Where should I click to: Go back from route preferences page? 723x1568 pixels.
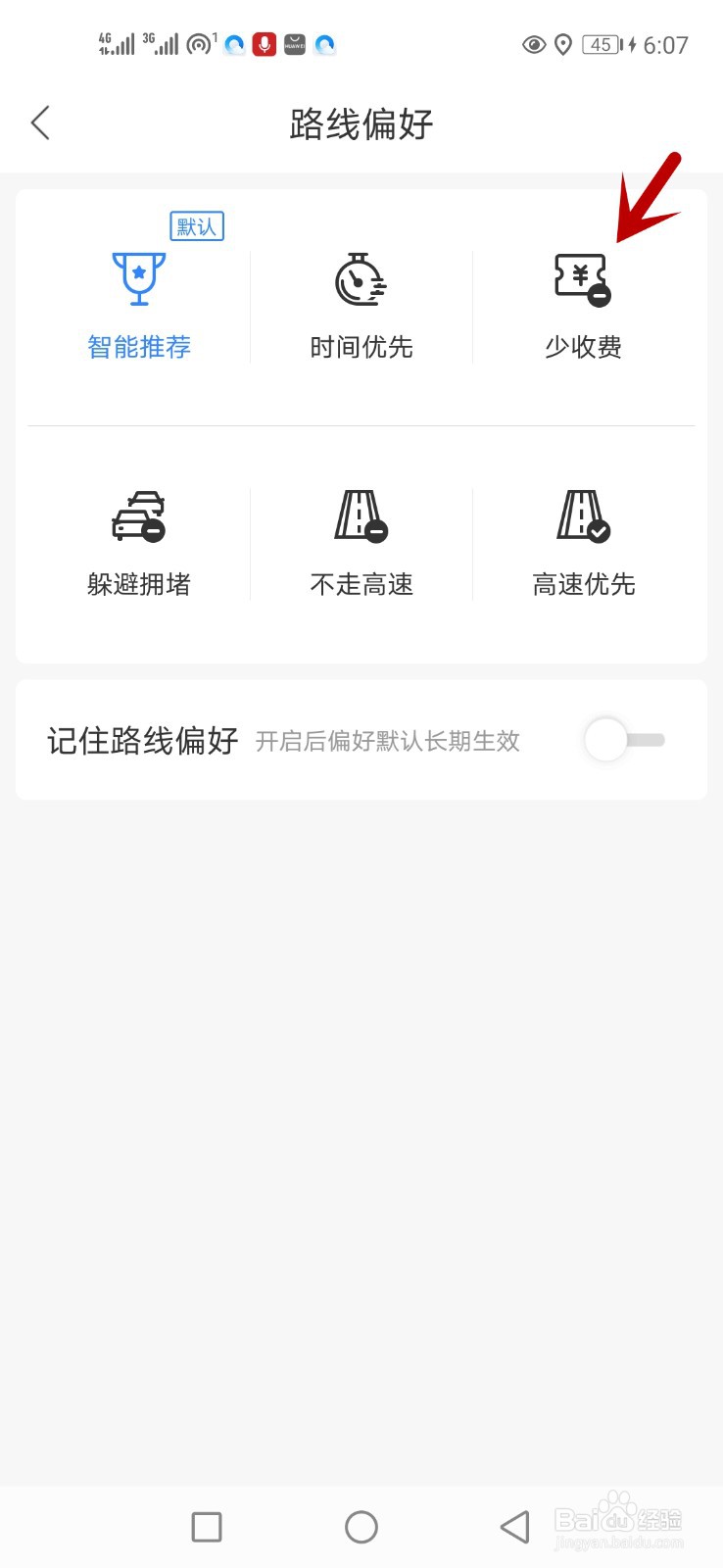40,123
